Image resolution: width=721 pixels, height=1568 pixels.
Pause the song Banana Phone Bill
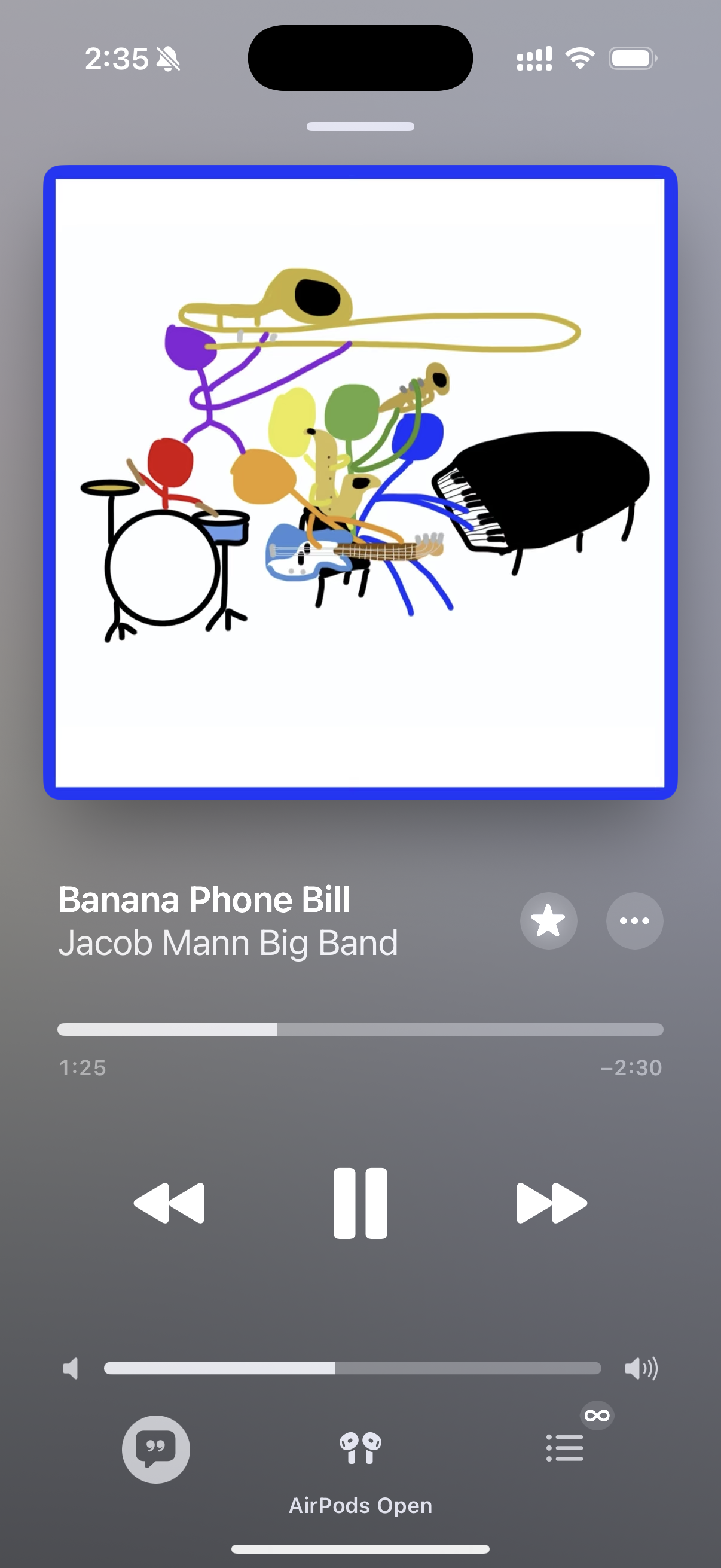coord(360,1203)
